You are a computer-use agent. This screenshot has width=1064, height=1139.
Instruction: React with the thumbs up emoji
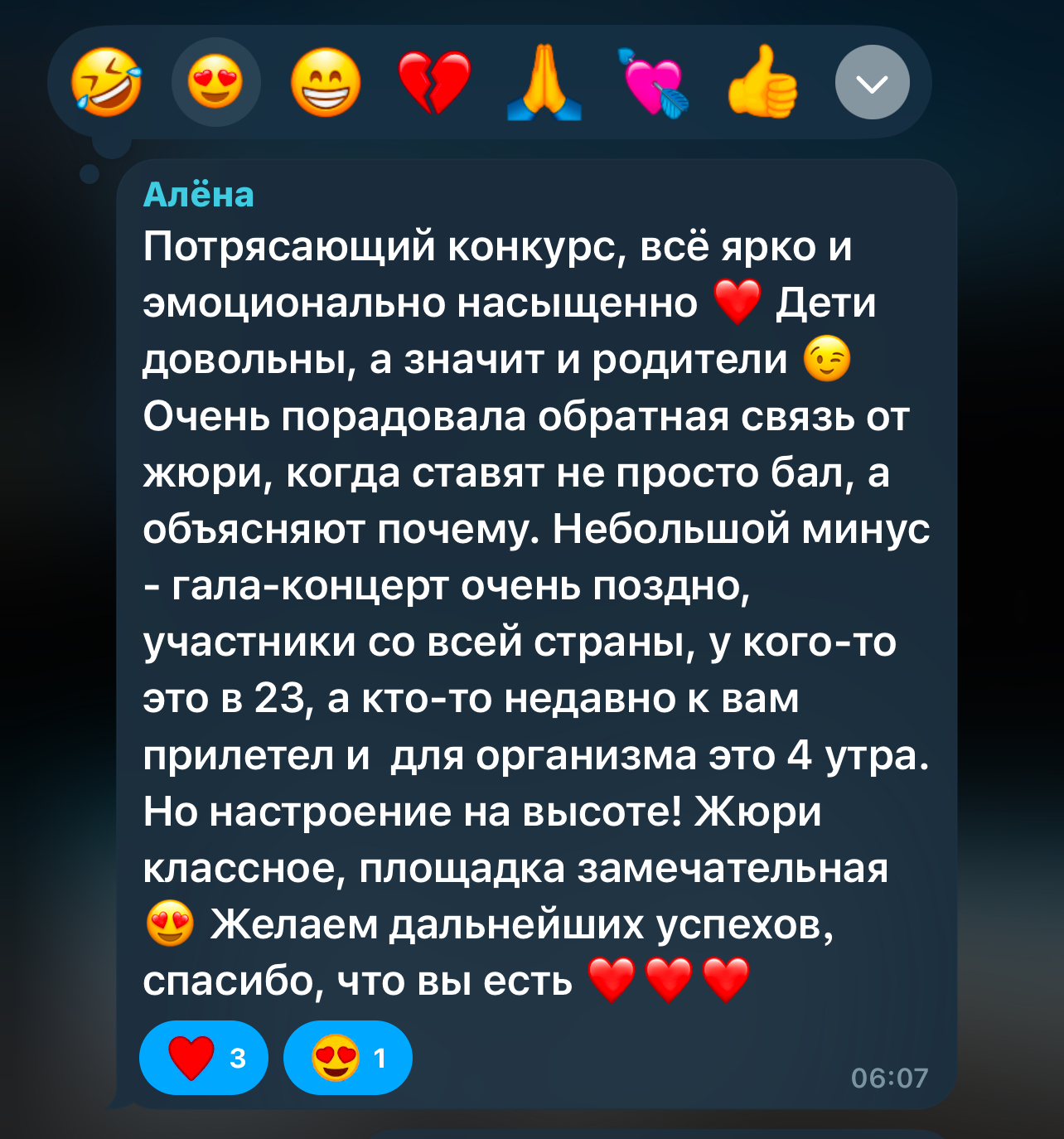point(762,82)
